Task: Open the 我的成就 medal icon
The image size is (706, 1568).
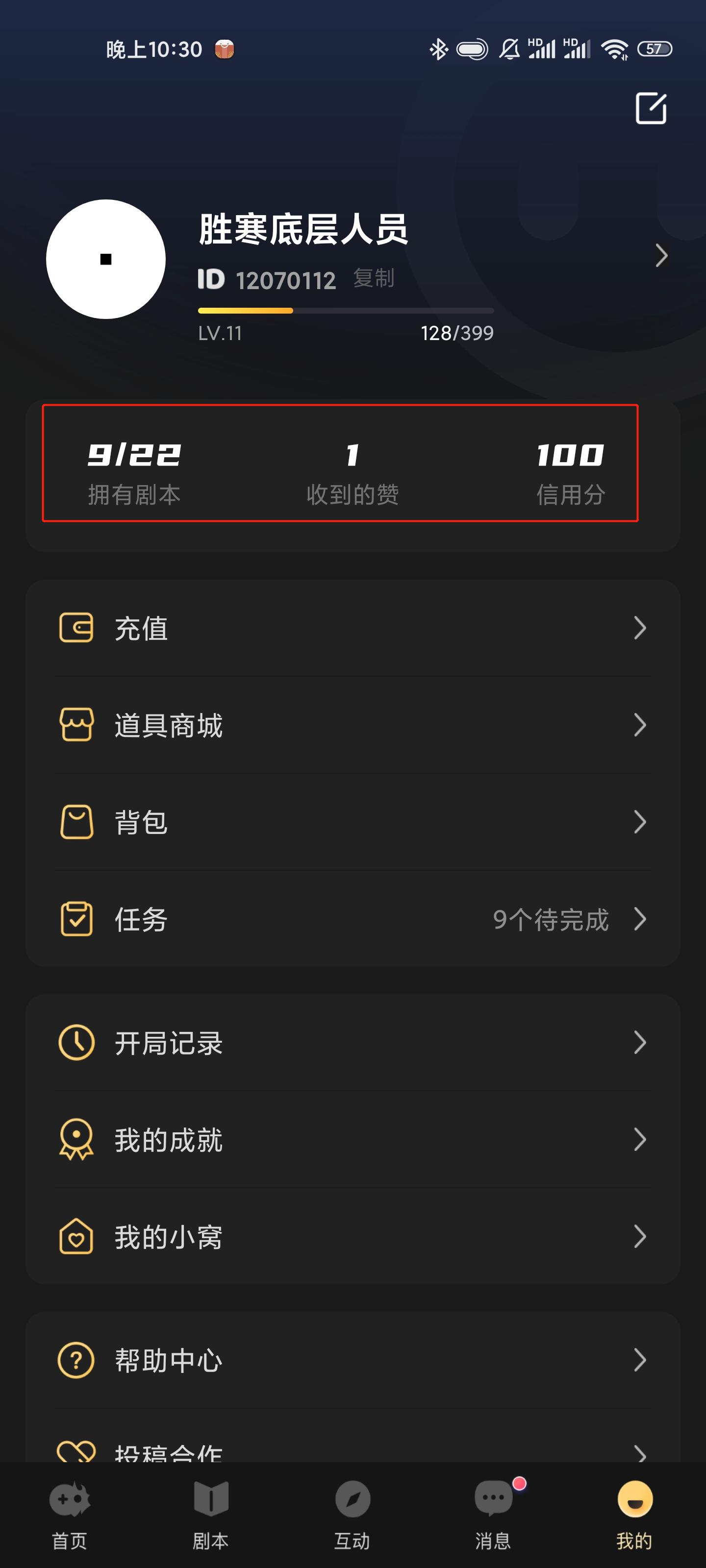Action: click(77, 1139)
